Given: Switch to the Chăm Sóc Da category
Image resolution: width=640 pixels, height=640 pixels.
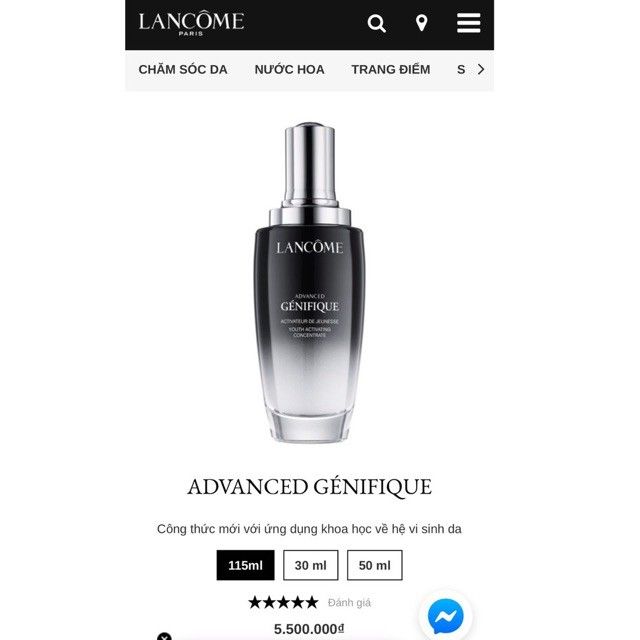Looking at the screenshot, I should tap(183, 69).
